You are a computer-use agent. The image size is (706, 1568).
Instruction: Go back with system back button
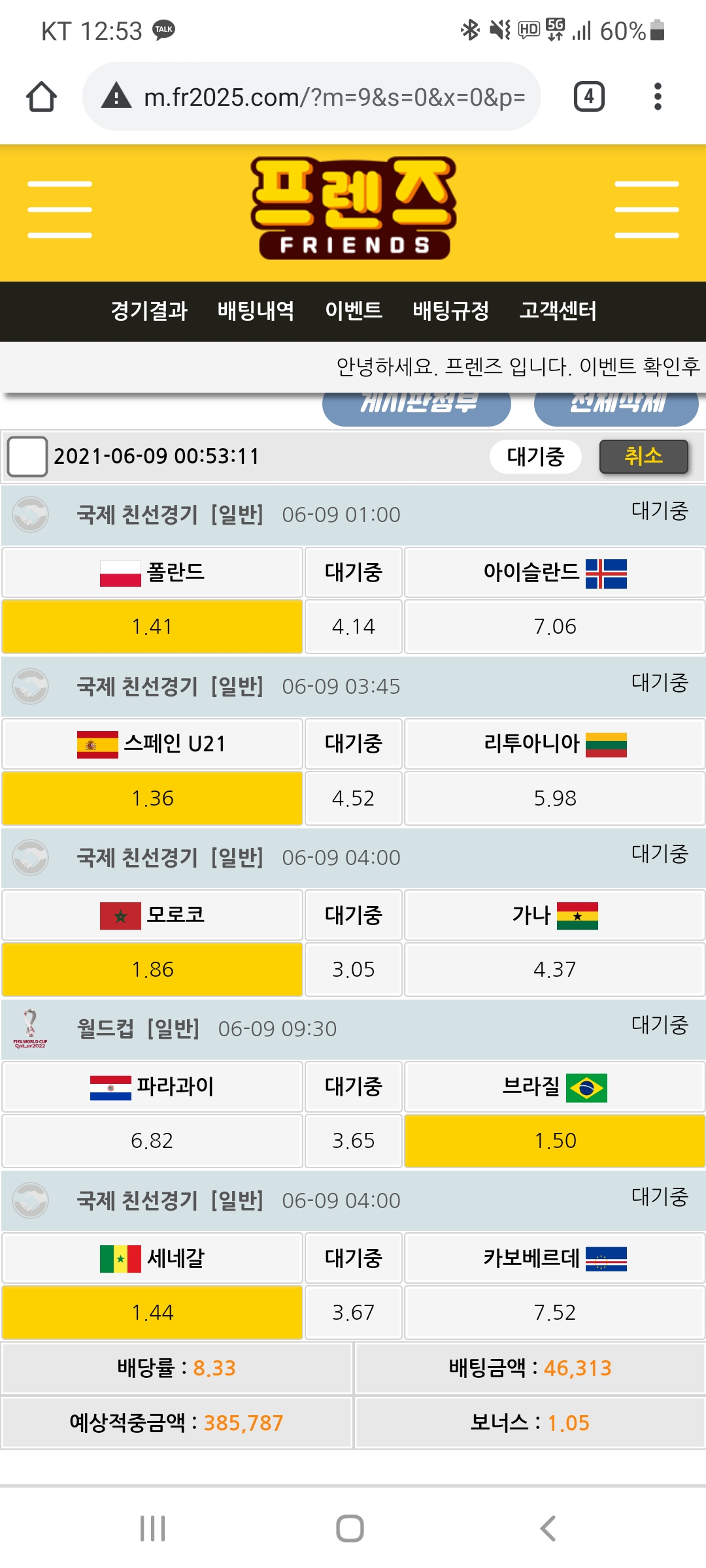(x=548, y=1528)
